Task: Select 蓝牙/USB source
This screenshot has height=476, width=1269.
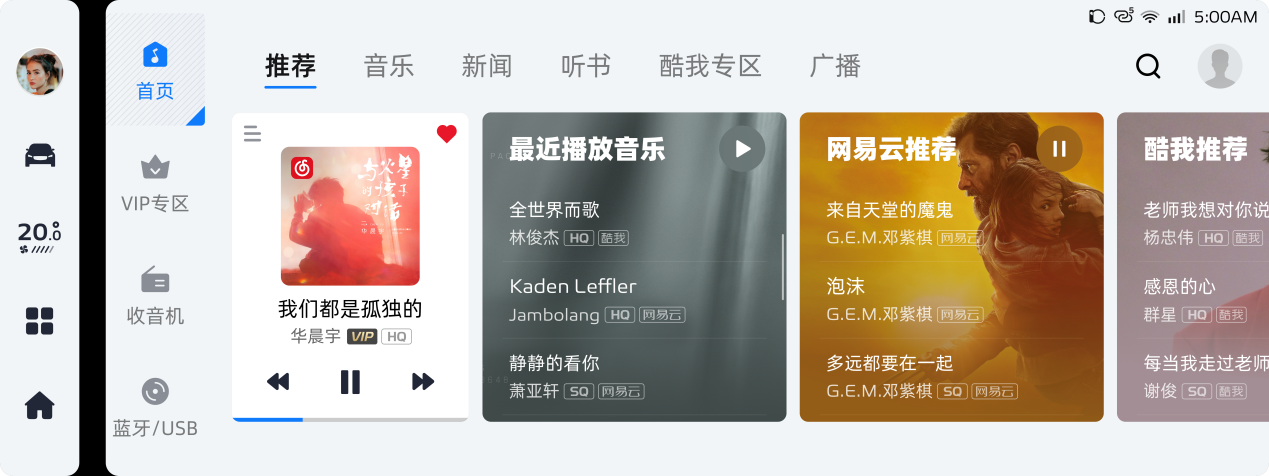Action: 155,408
